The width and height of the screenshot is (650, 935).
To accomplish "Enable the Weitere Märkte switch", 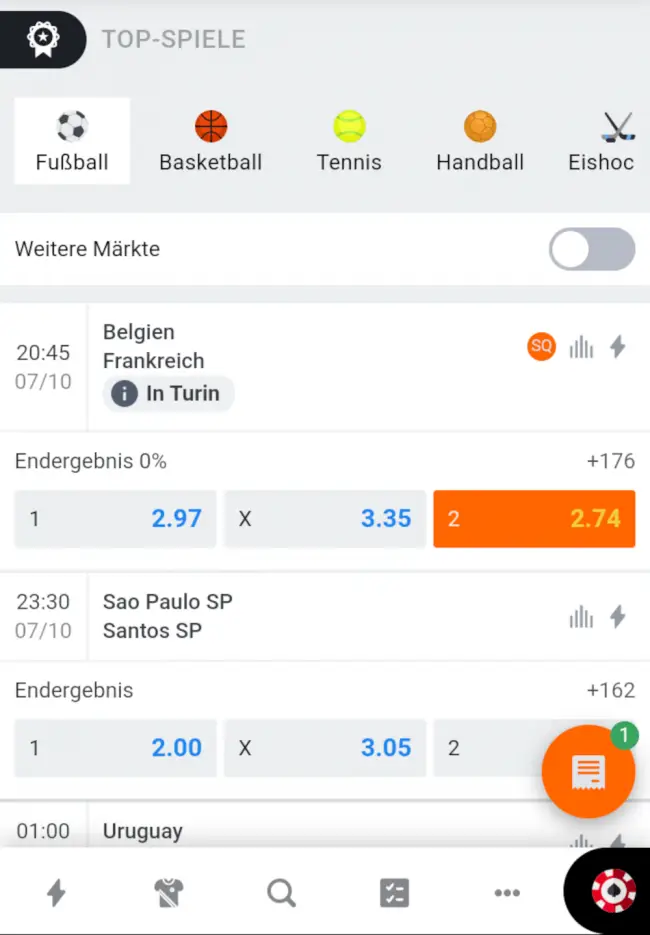I will tap(591, 249).
